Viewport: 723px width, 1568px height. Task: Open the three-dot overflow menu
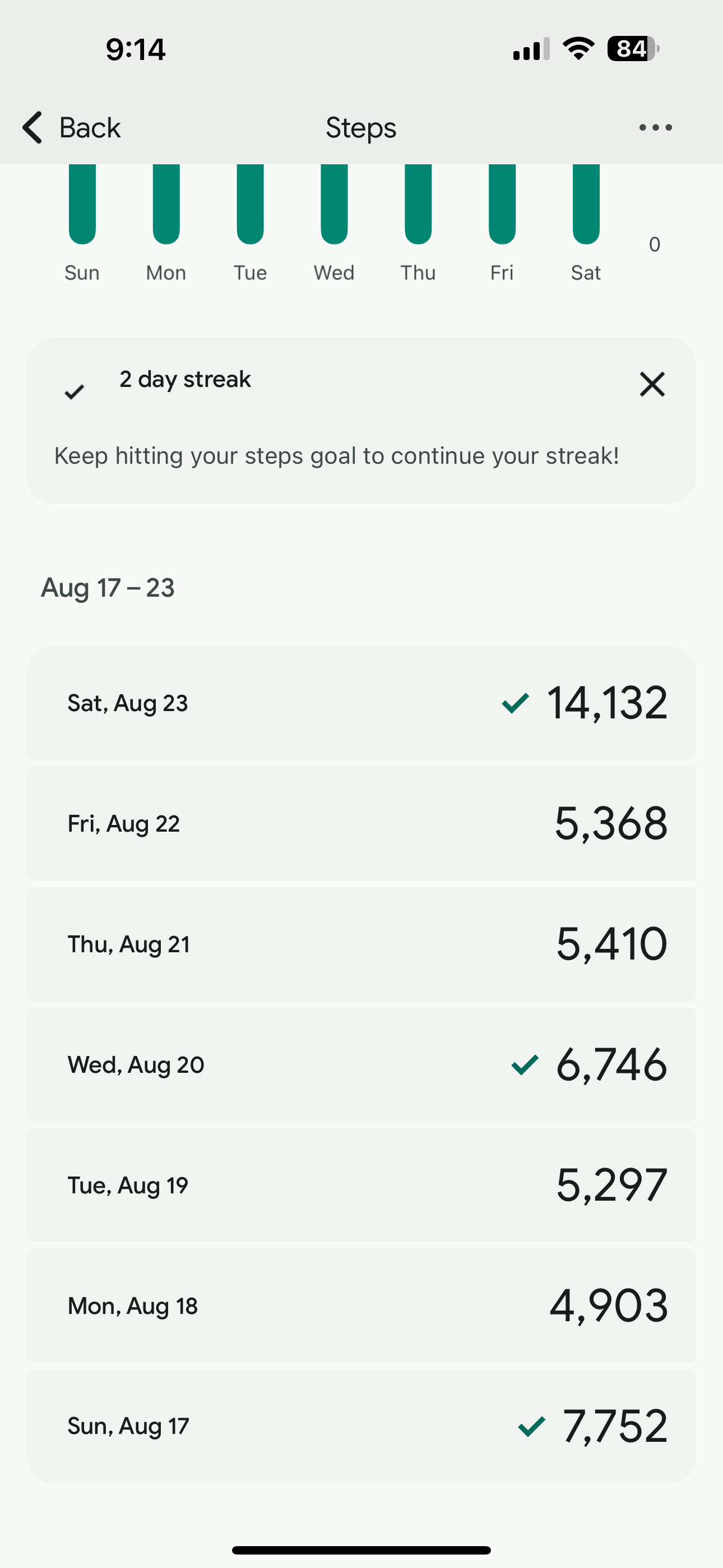coord(655,128)
